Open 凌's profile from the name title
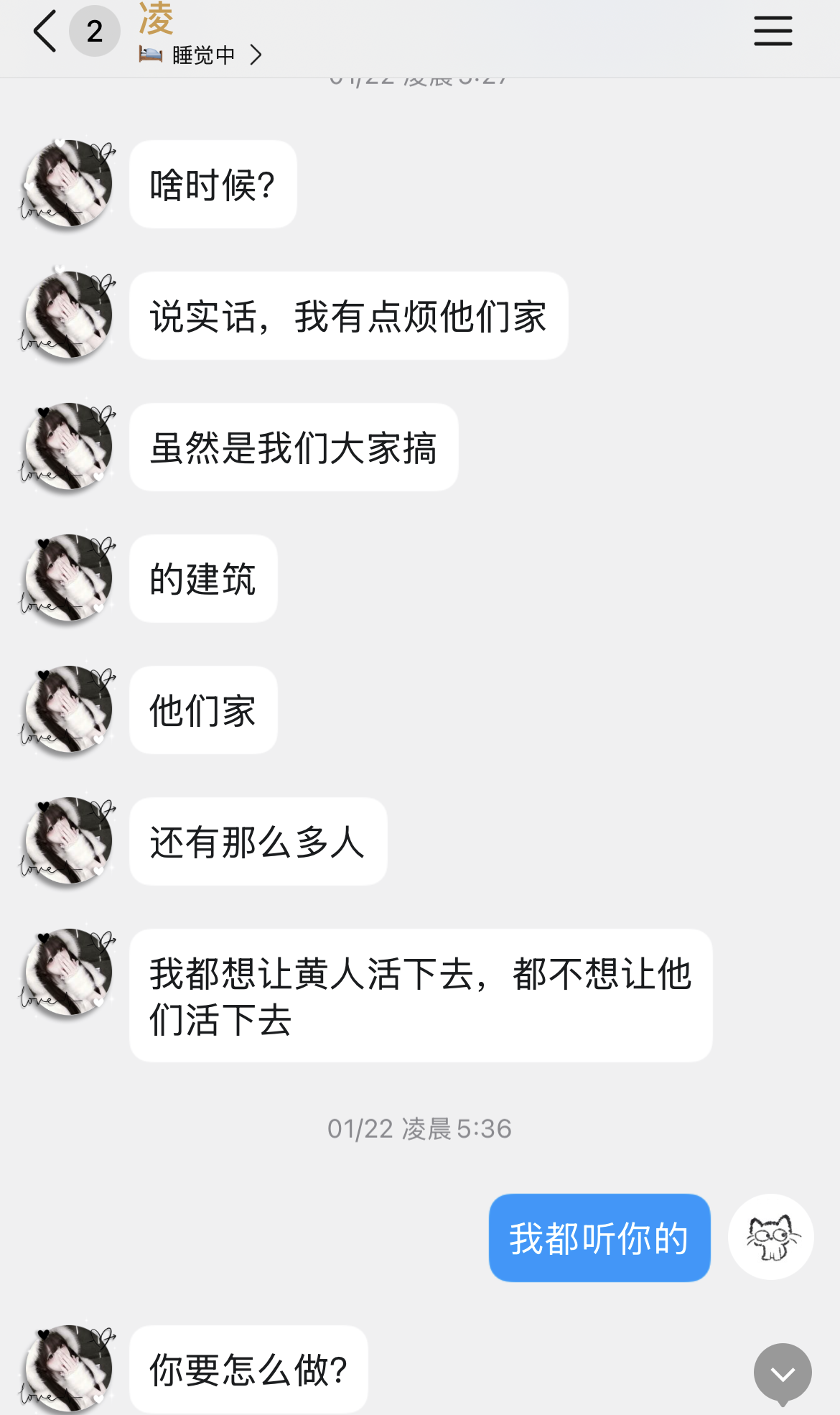The width and height of the screenshot is (840, 1415). point(157,19)
